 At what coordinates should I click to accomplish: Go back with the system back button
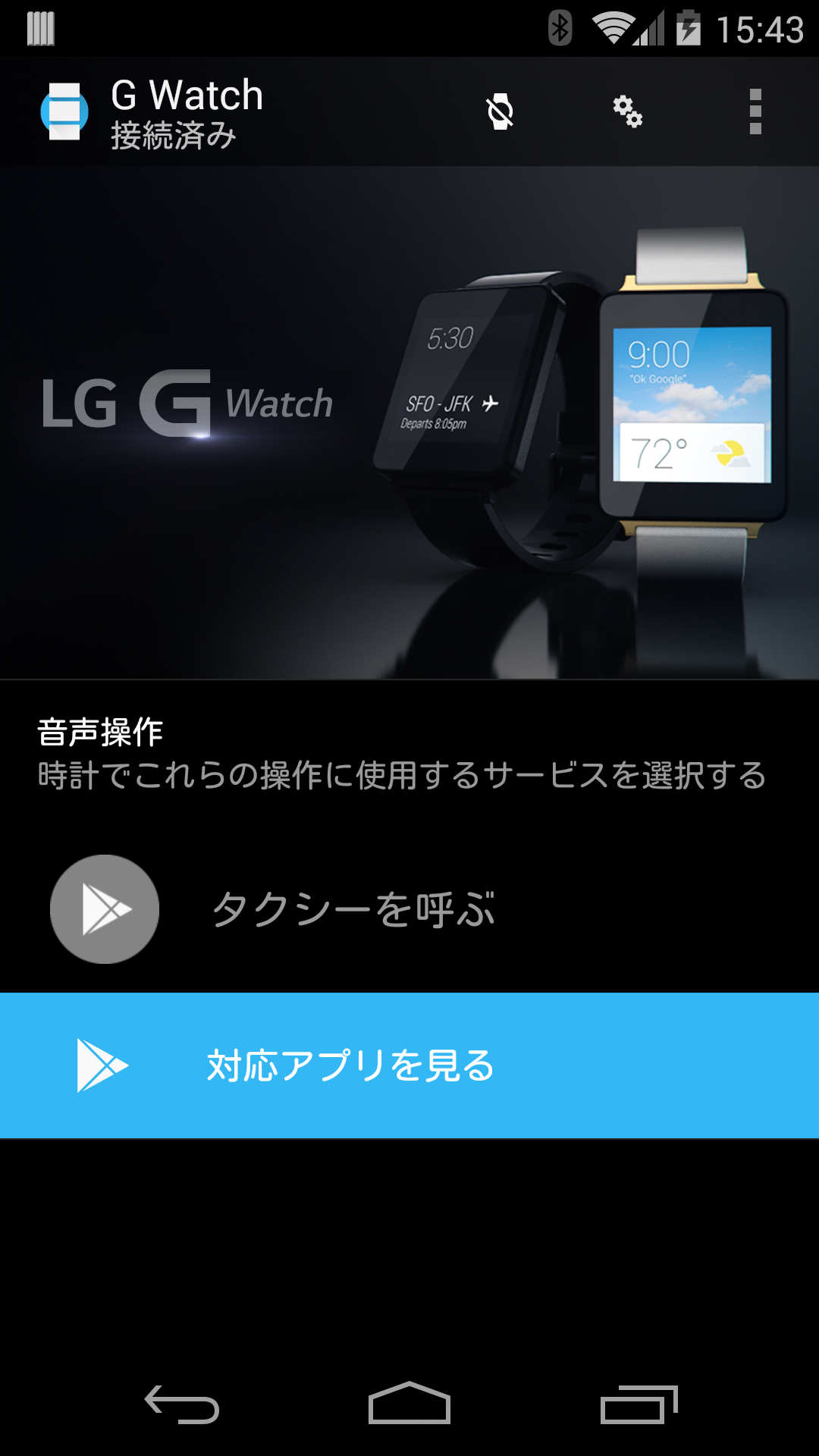182,1404
